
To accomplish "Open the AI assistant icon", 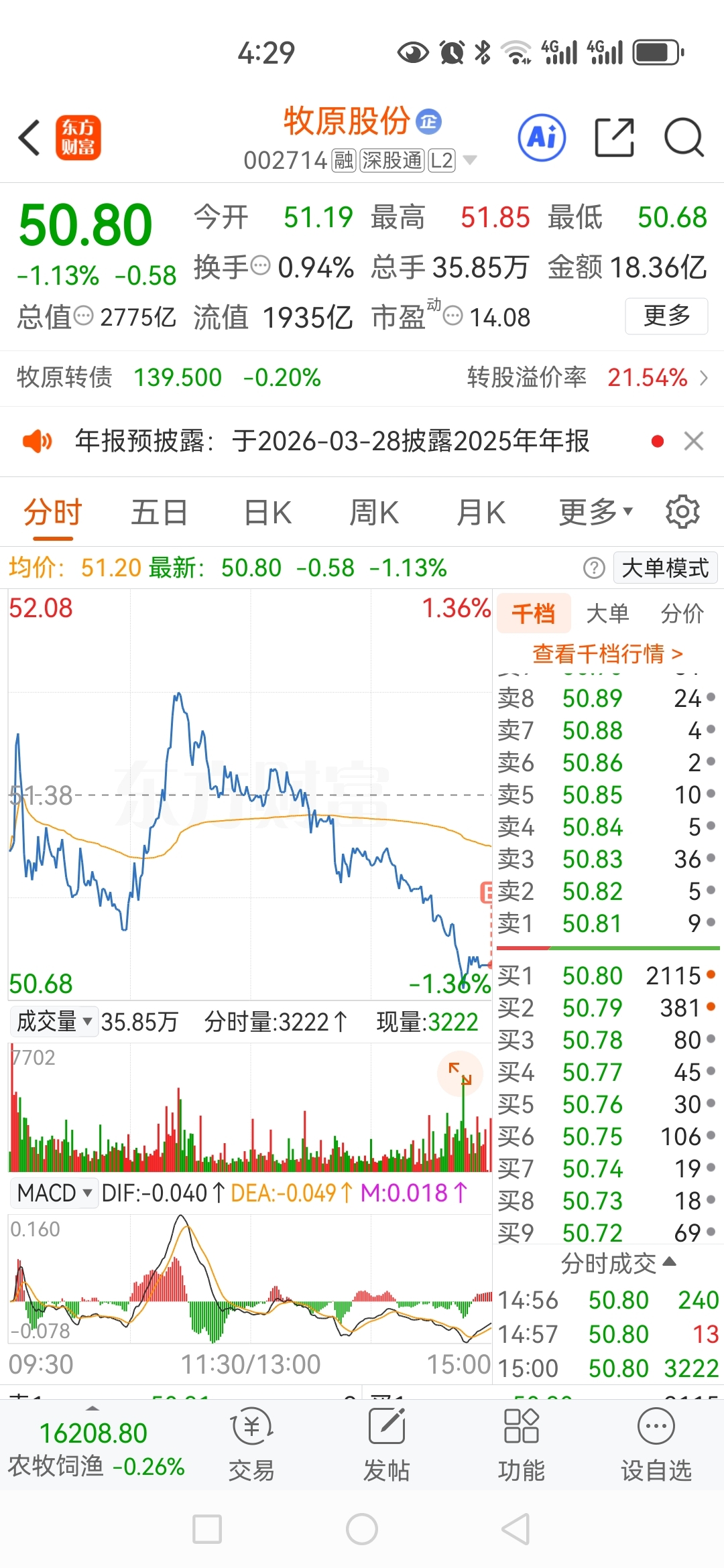I will (542, 137).
